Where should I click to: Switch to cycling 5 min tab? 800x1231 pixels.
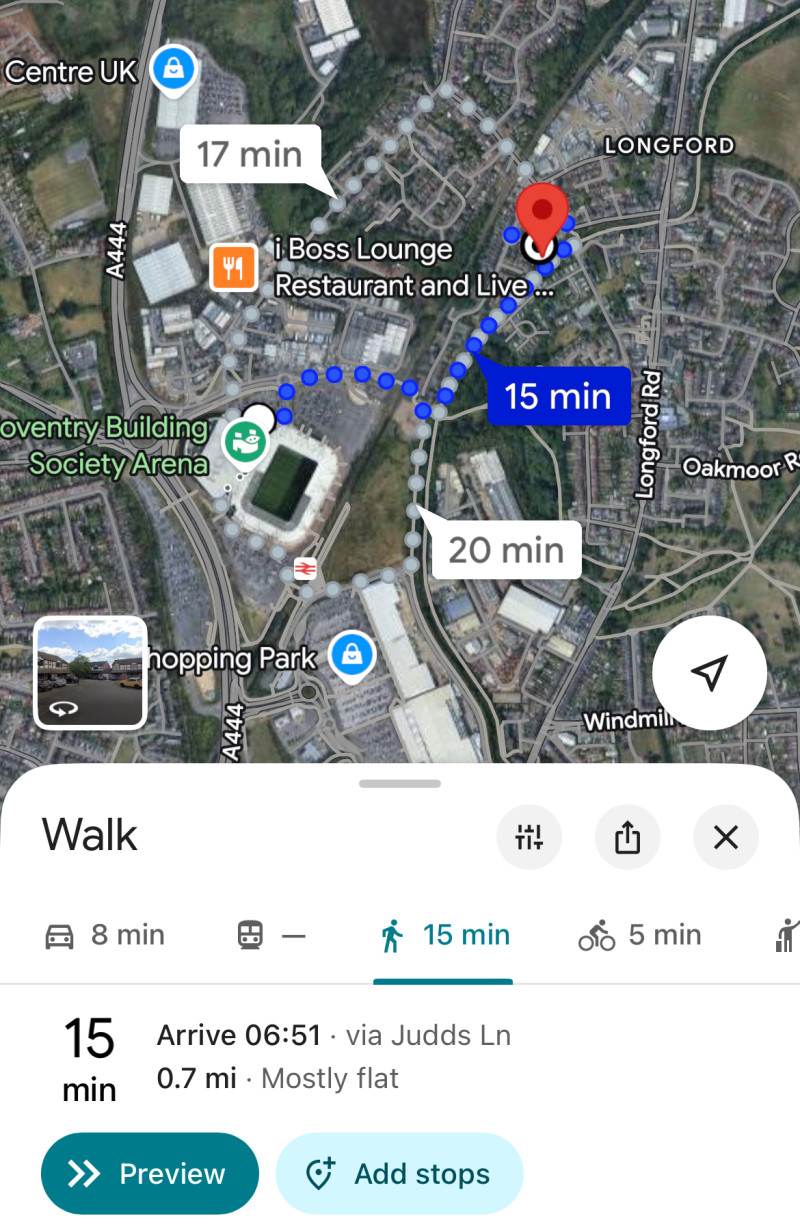click(640, 935)
